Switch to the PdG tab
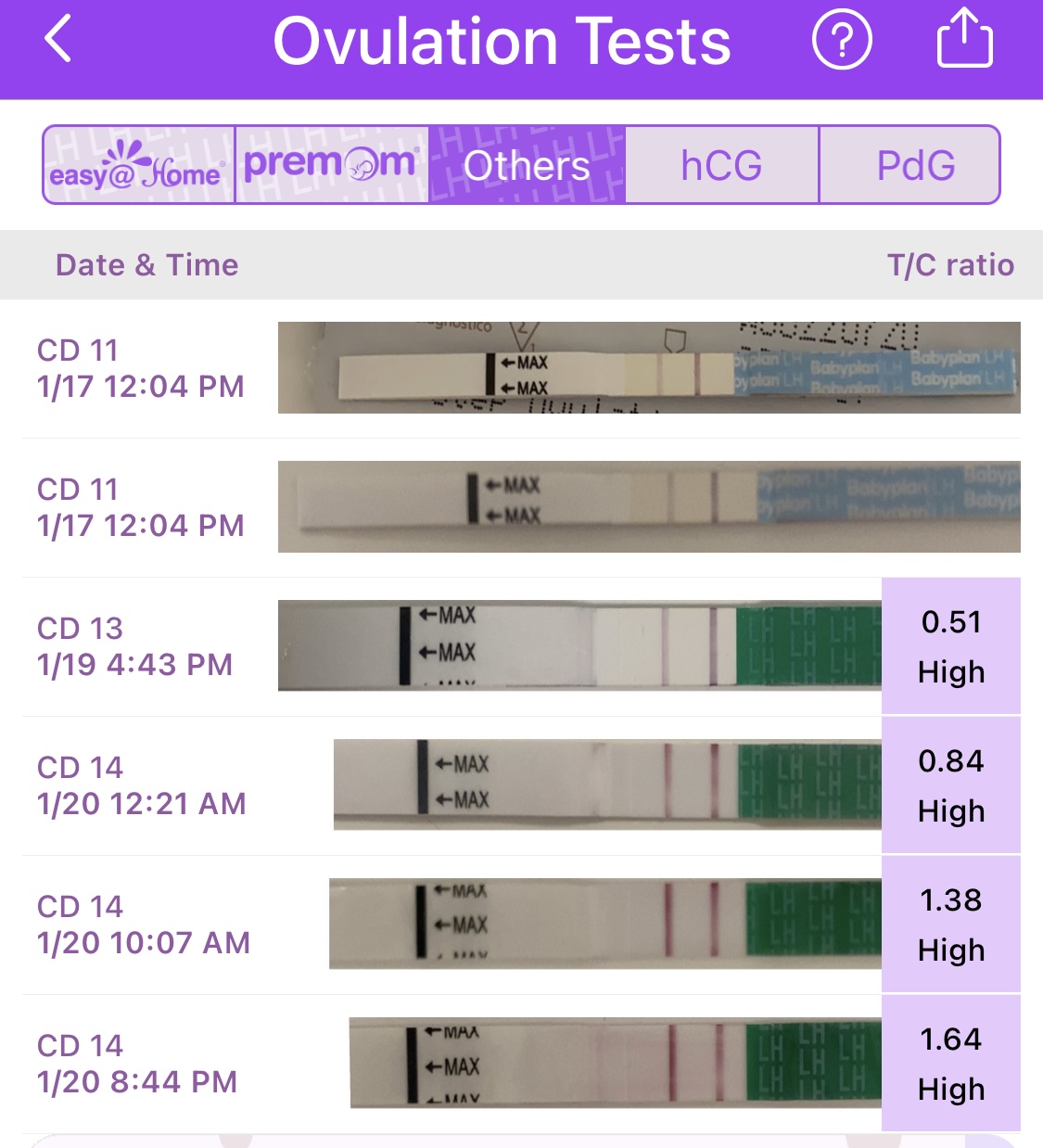The height and width of the screenshot is (1148, 1043). tap(914, 165)
